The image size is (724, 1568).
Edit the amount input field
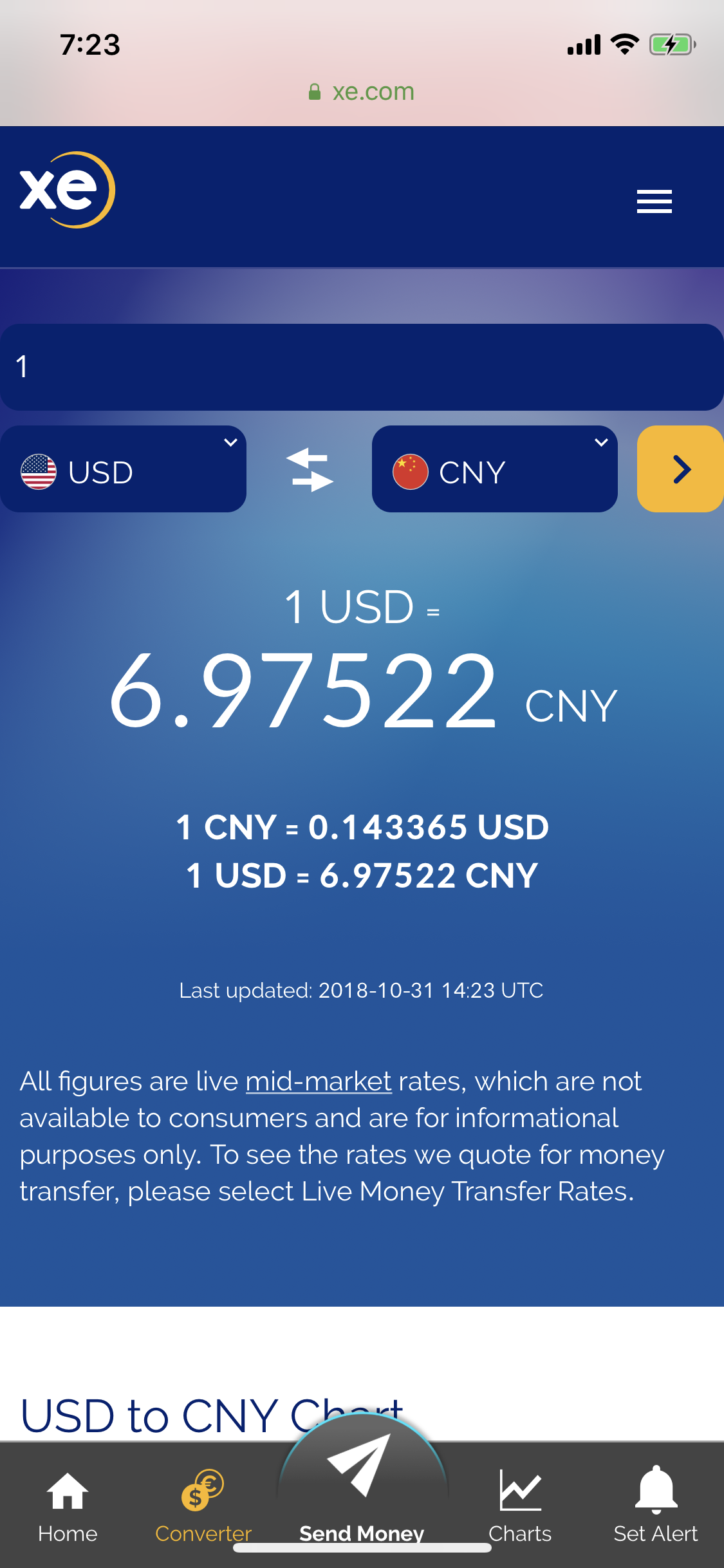tap(360, 367)
